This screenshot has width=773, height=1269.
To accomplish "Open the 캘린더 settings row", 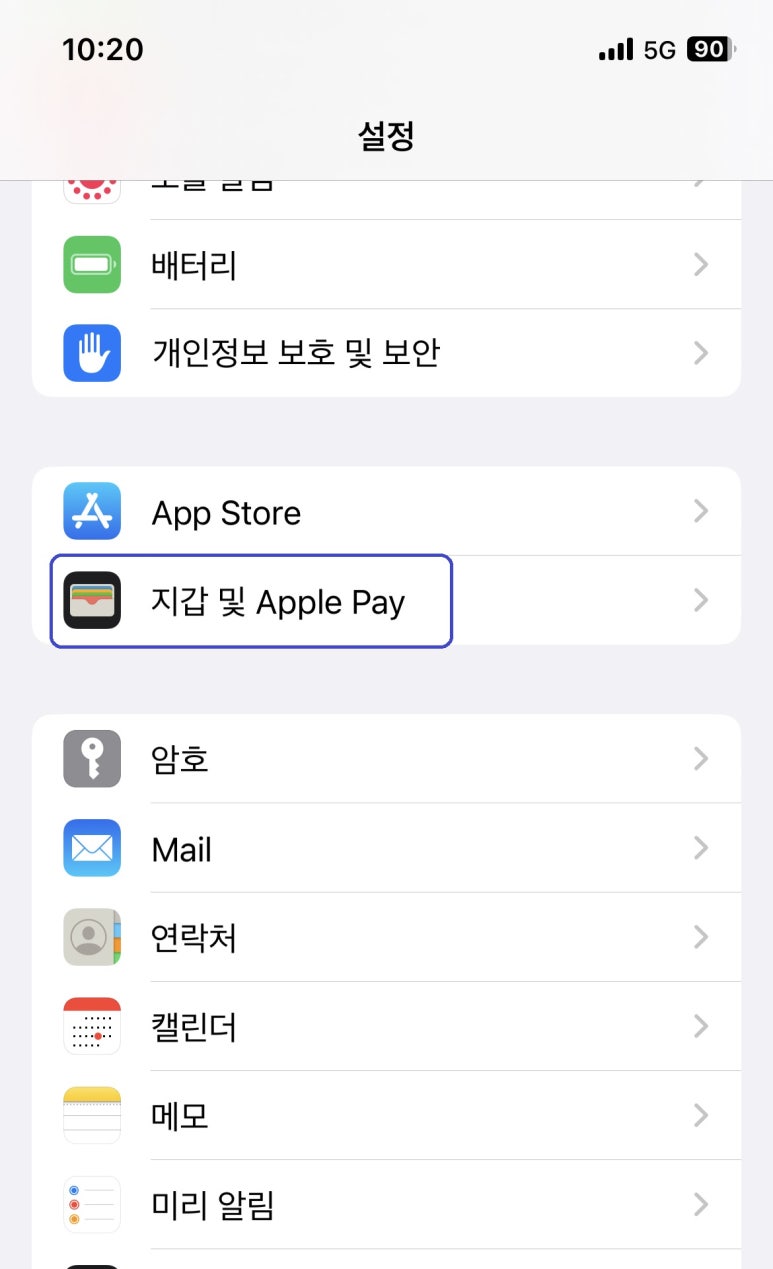I will point(386,1026).
